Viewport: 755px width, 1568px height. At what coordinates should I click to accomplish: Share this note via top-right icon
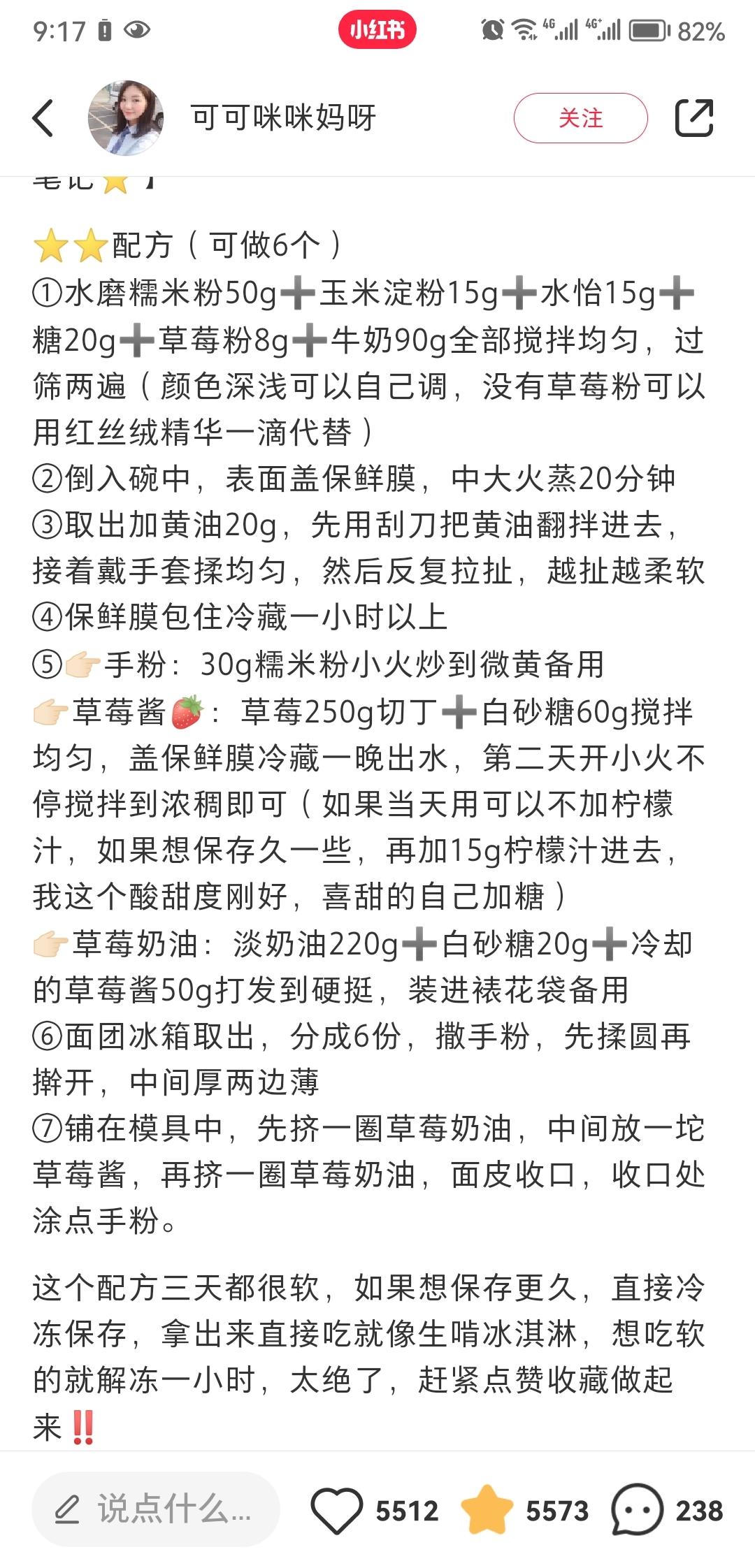693,117
